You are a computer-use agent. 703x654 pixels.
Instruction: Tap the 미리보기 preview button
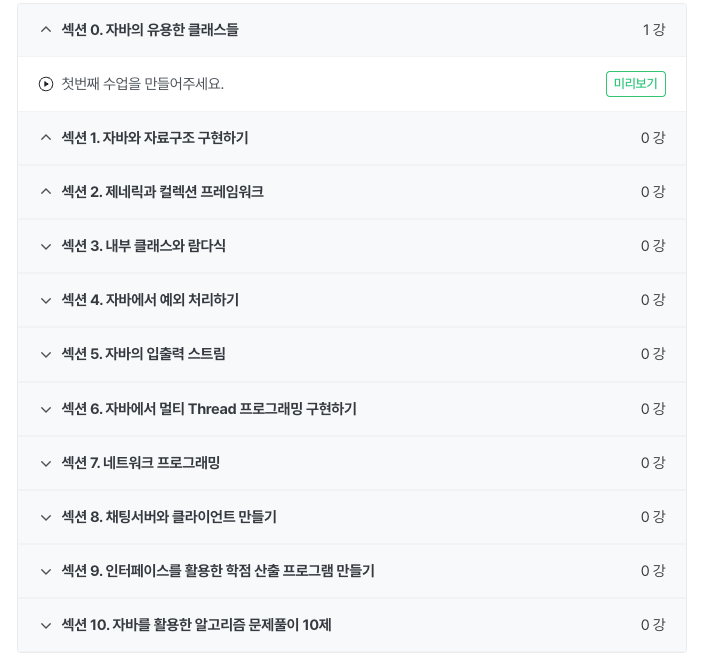coord(635,84)
